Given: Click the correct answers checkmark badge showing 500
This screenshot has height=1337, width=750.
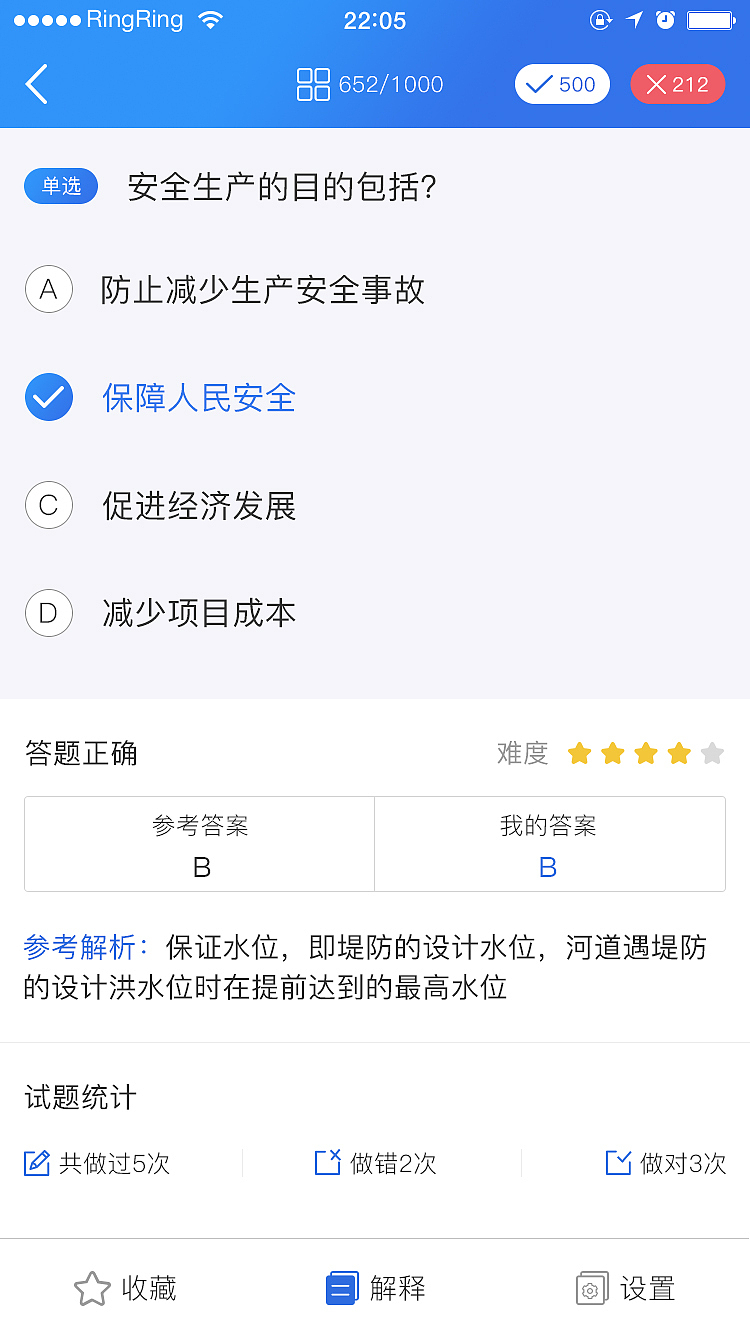Looking at the screenshot, I should [x=561, y=84].
